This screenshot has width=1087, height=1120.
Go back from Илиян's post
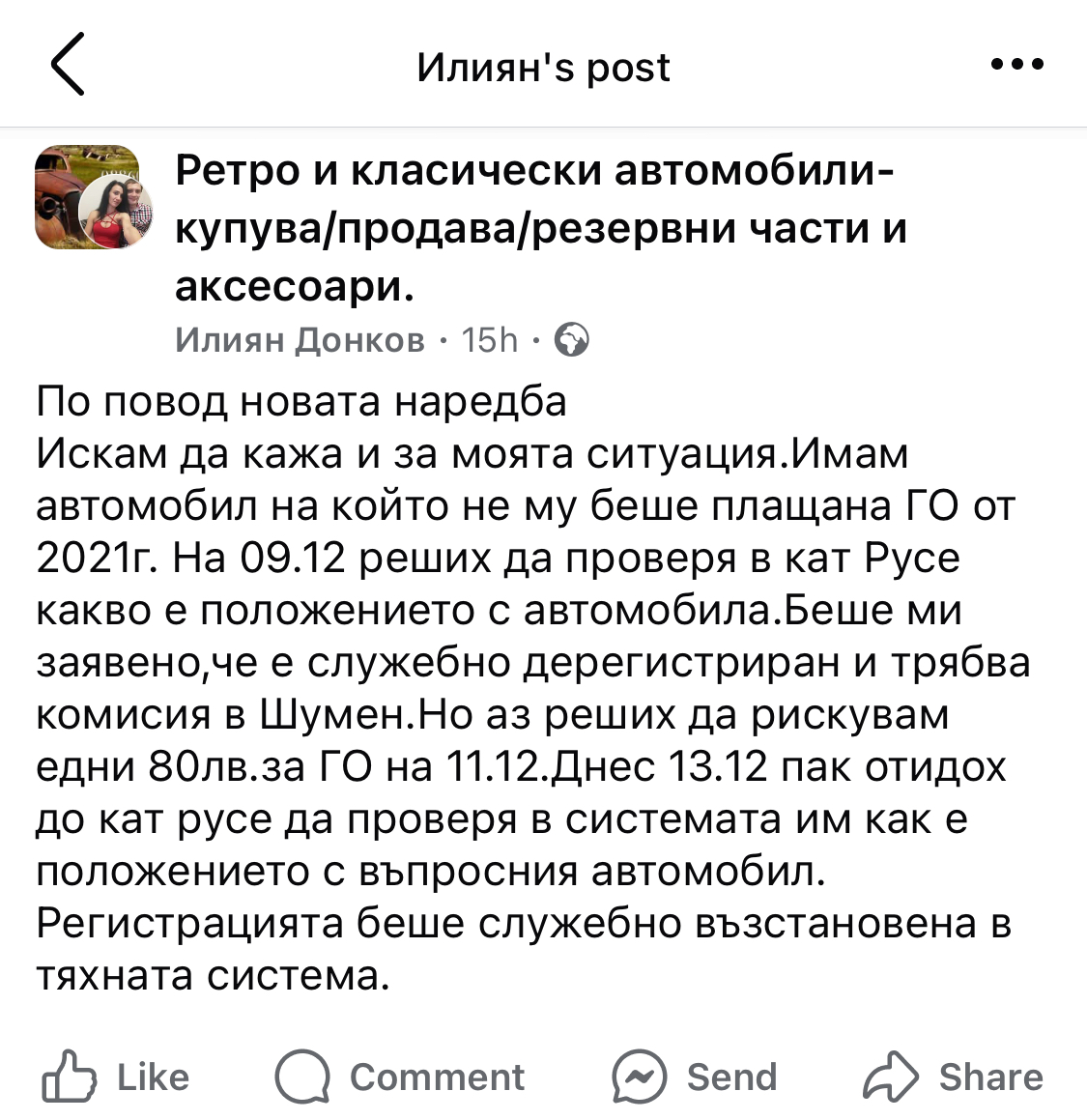[68, 64]
